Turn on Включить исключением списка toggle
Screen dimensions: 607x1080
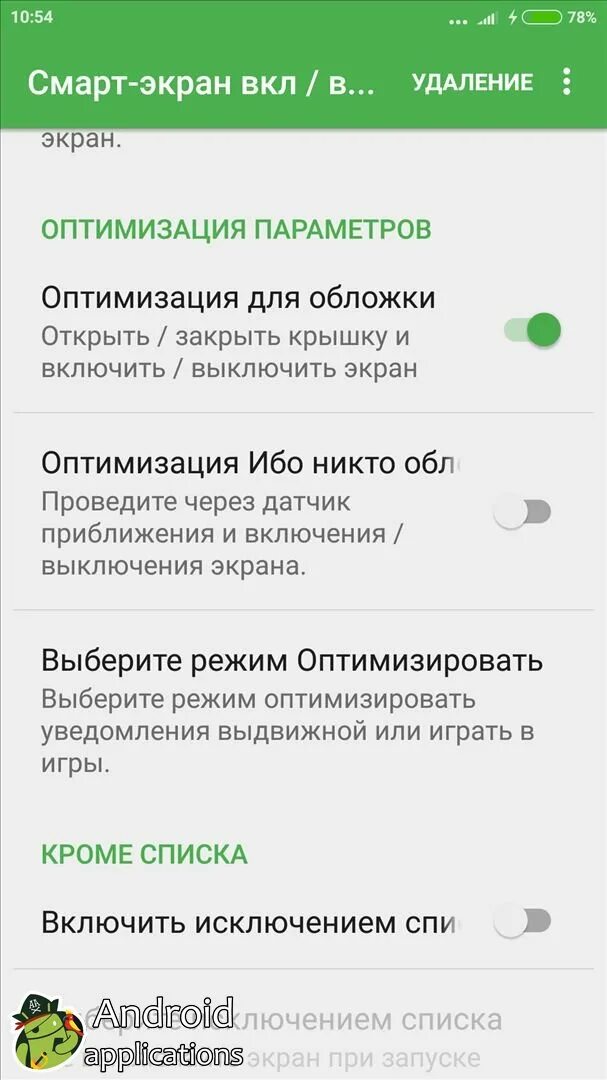pos(522,921)
